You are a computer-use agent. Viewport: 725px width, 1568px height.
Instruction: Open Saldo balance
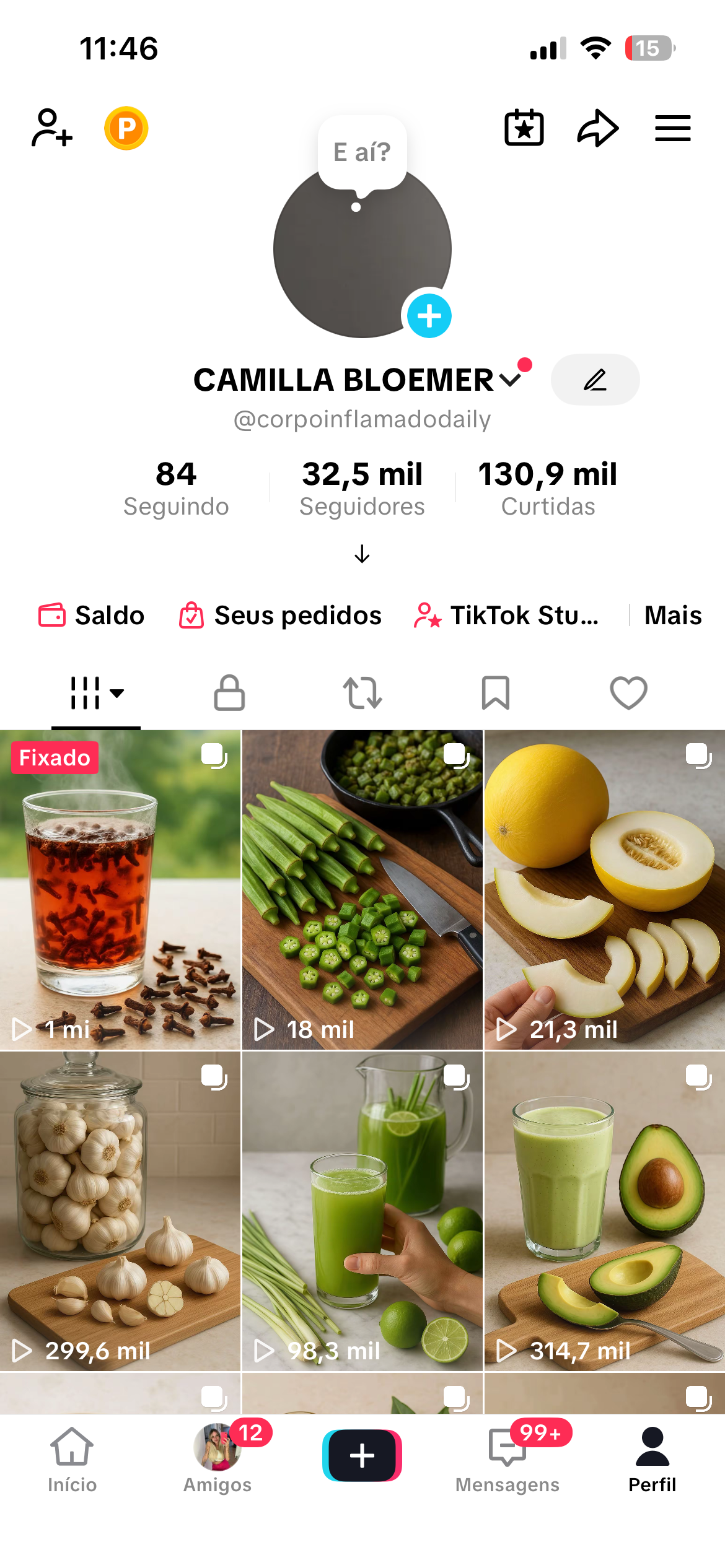[x=92, y=616]
